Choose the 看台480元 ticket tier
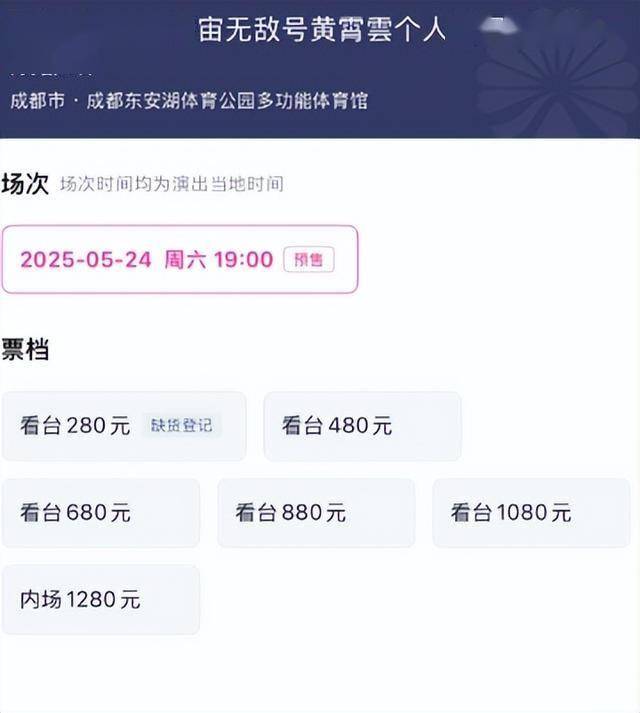Screen dimensions: 640x713 click(362, 426)
